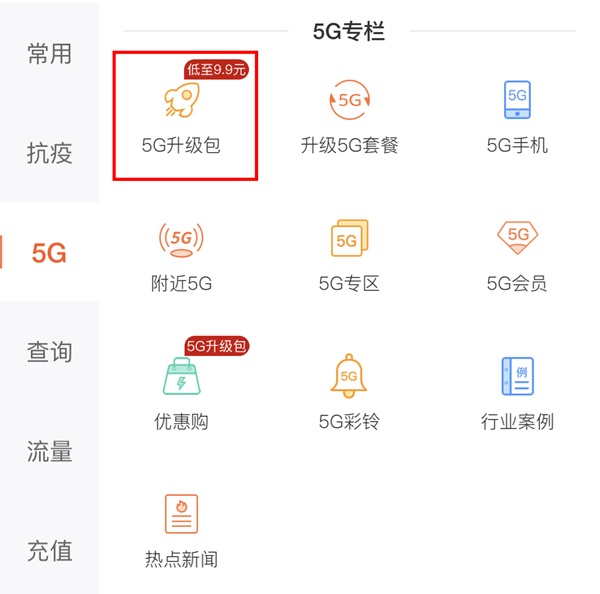
Task: Switch to the 常用 category
Action: pos(49,54)
